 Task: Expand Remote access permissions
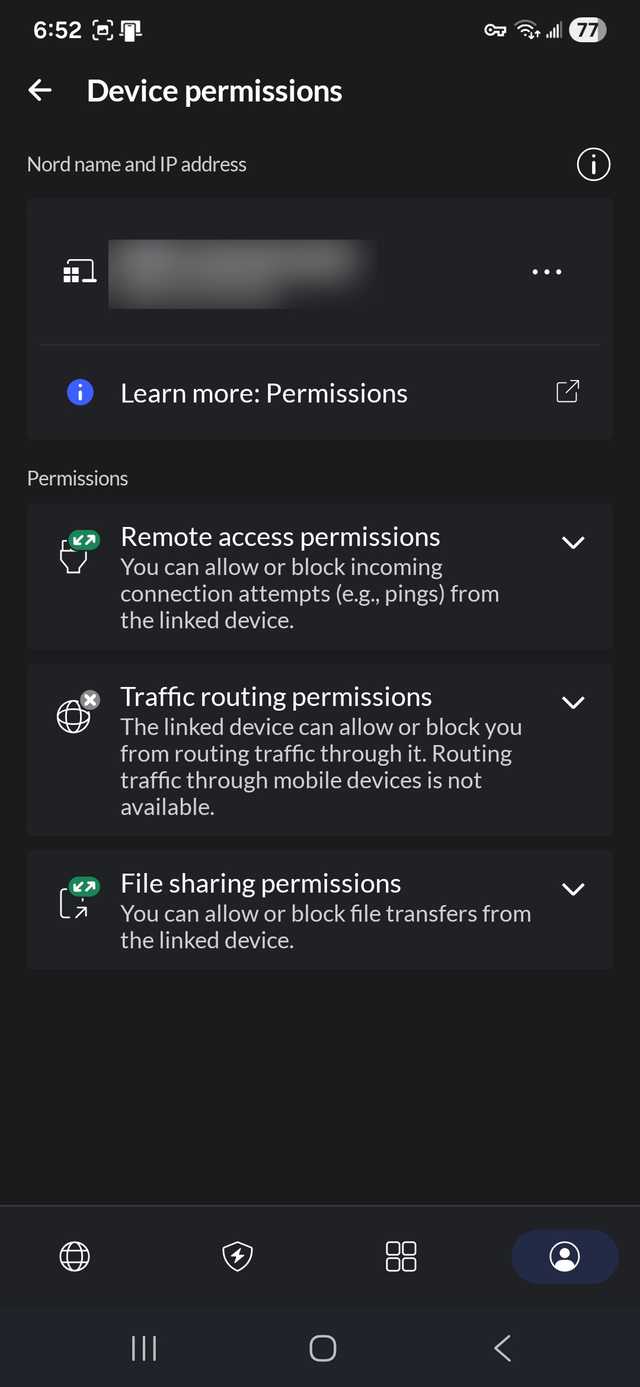pos(572,543)
